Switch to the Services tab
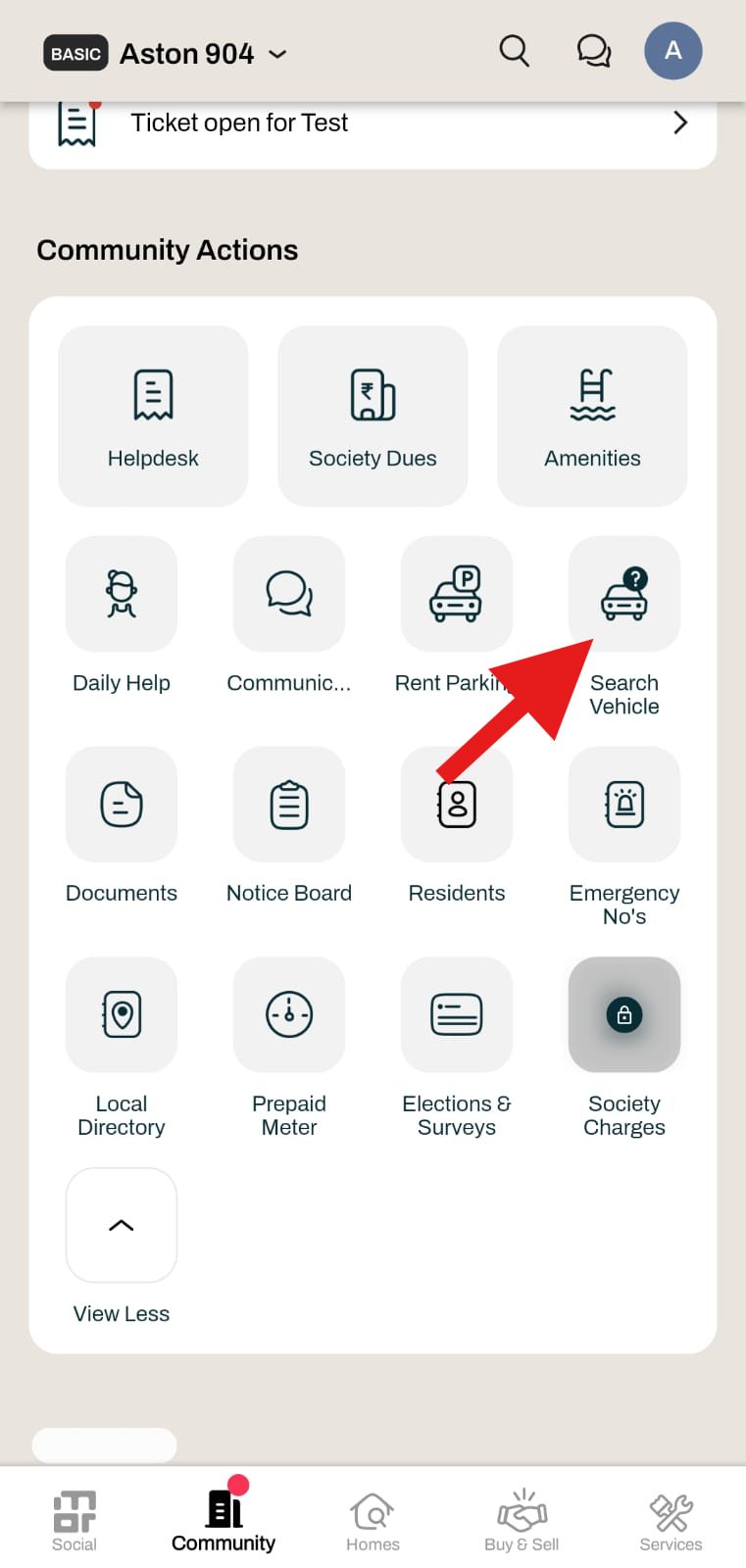Image resolution: width=746 pixels, height=1568 pixels. click(x=671, y=1521)
